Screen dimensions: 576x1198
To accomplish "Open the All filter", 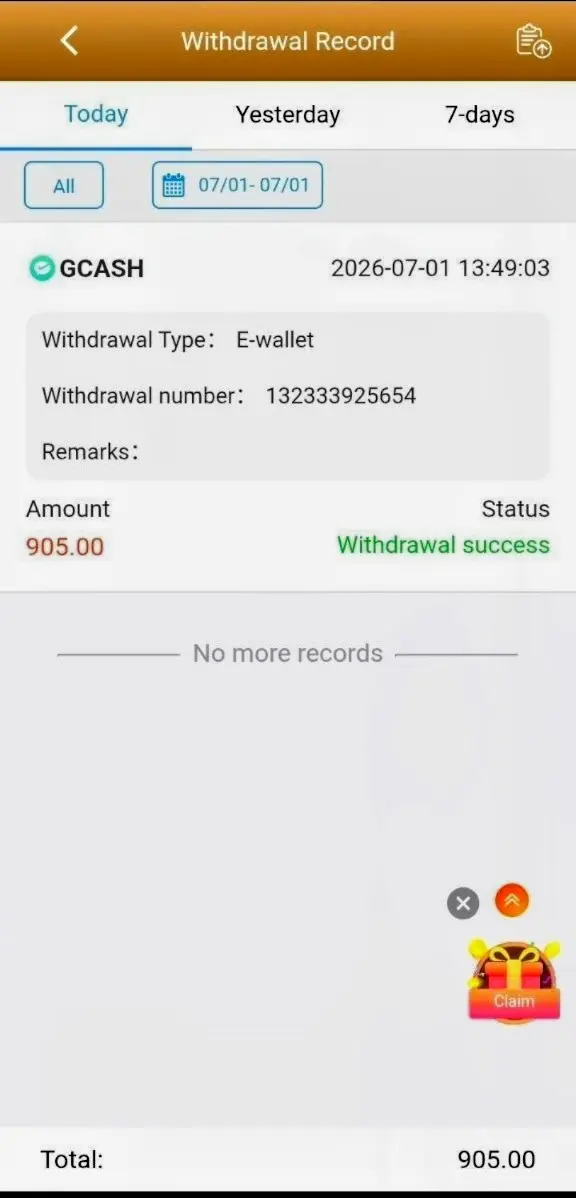I will click(64, 186).
